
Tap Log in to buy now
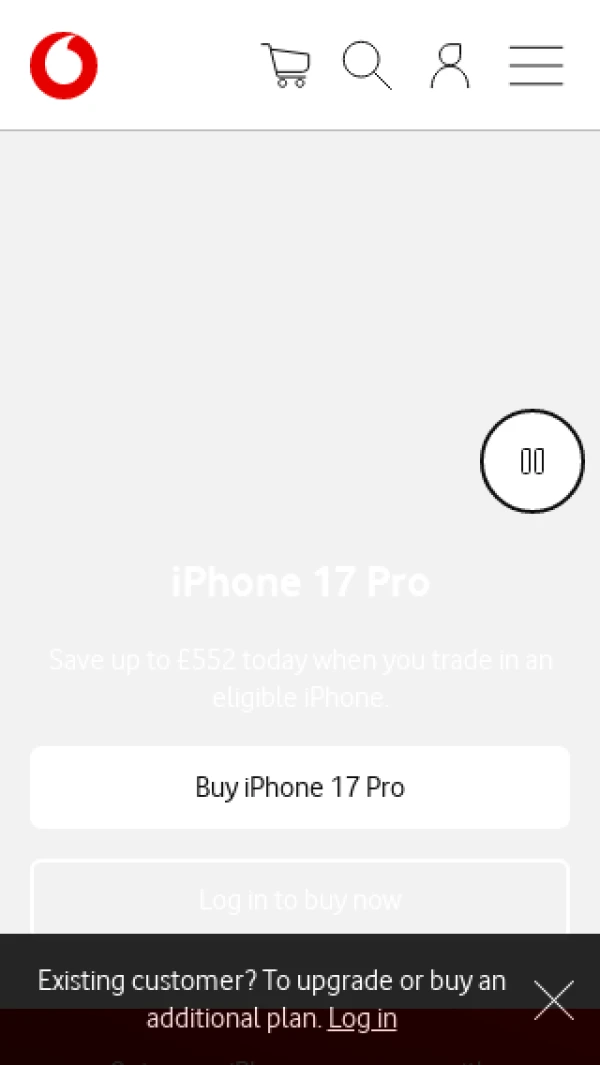click(x=300, y=899)
